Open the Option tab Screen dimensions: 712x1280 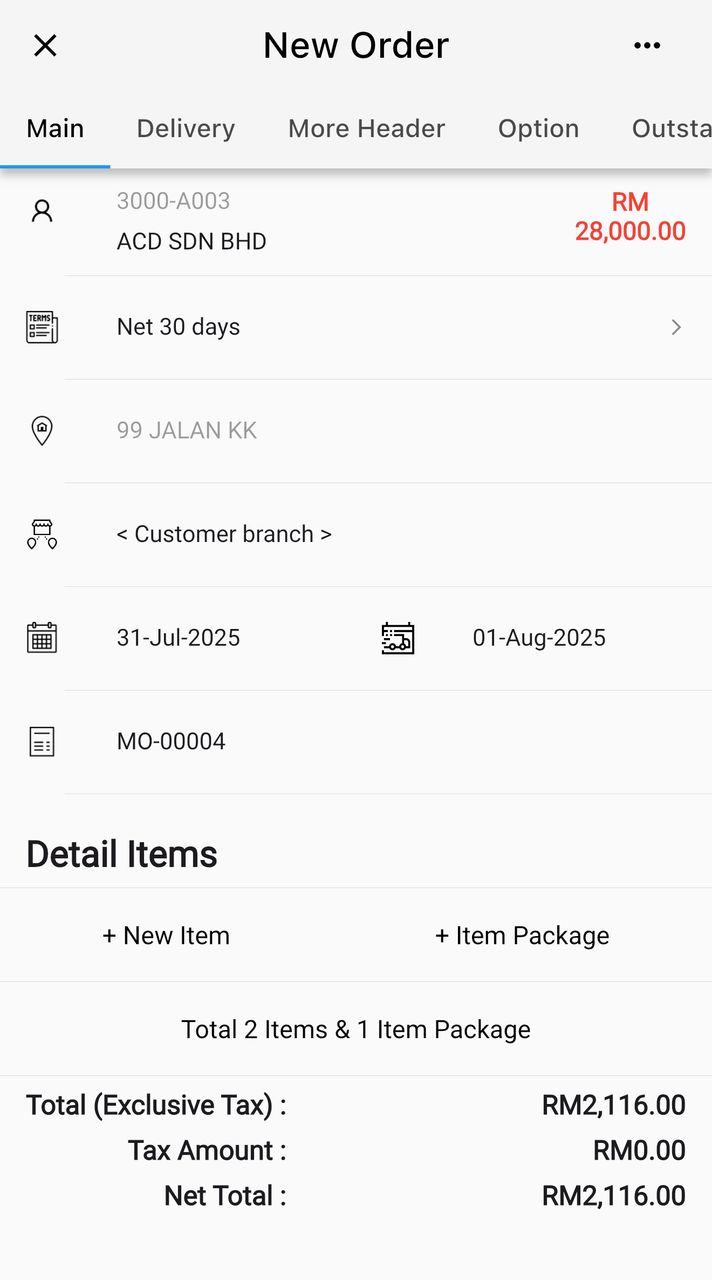538,128
